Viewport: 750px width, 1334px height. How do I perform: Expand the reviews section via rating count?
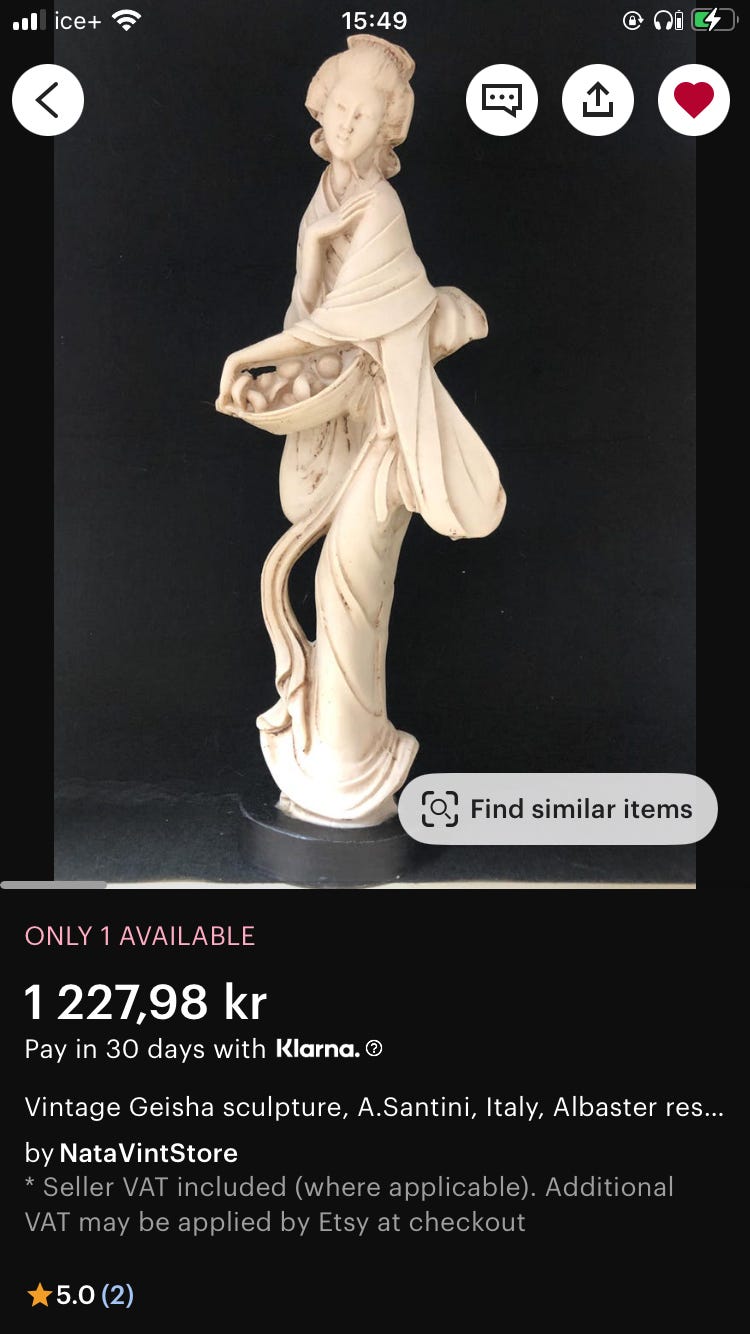[x=119, y=1295]
